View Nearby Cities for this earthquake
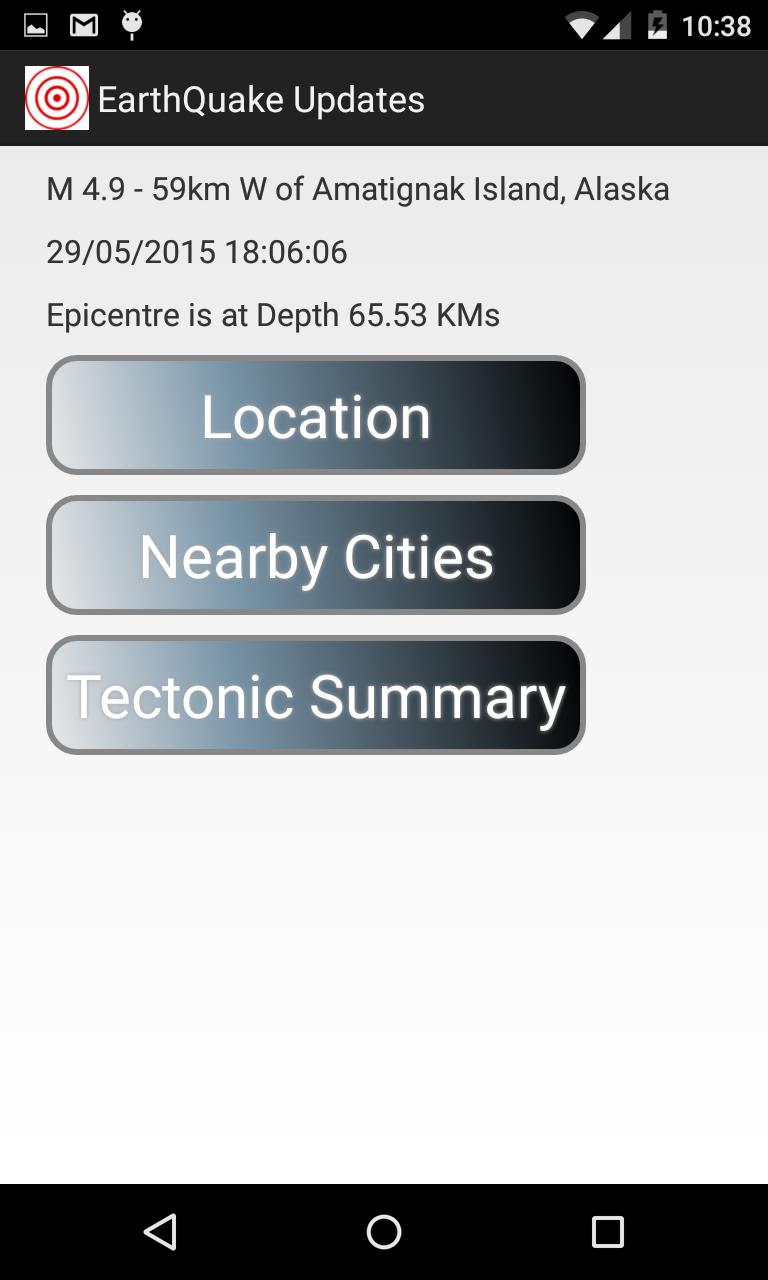The image size is (768, 1280). pyautogui.click(x=316, y=555)
